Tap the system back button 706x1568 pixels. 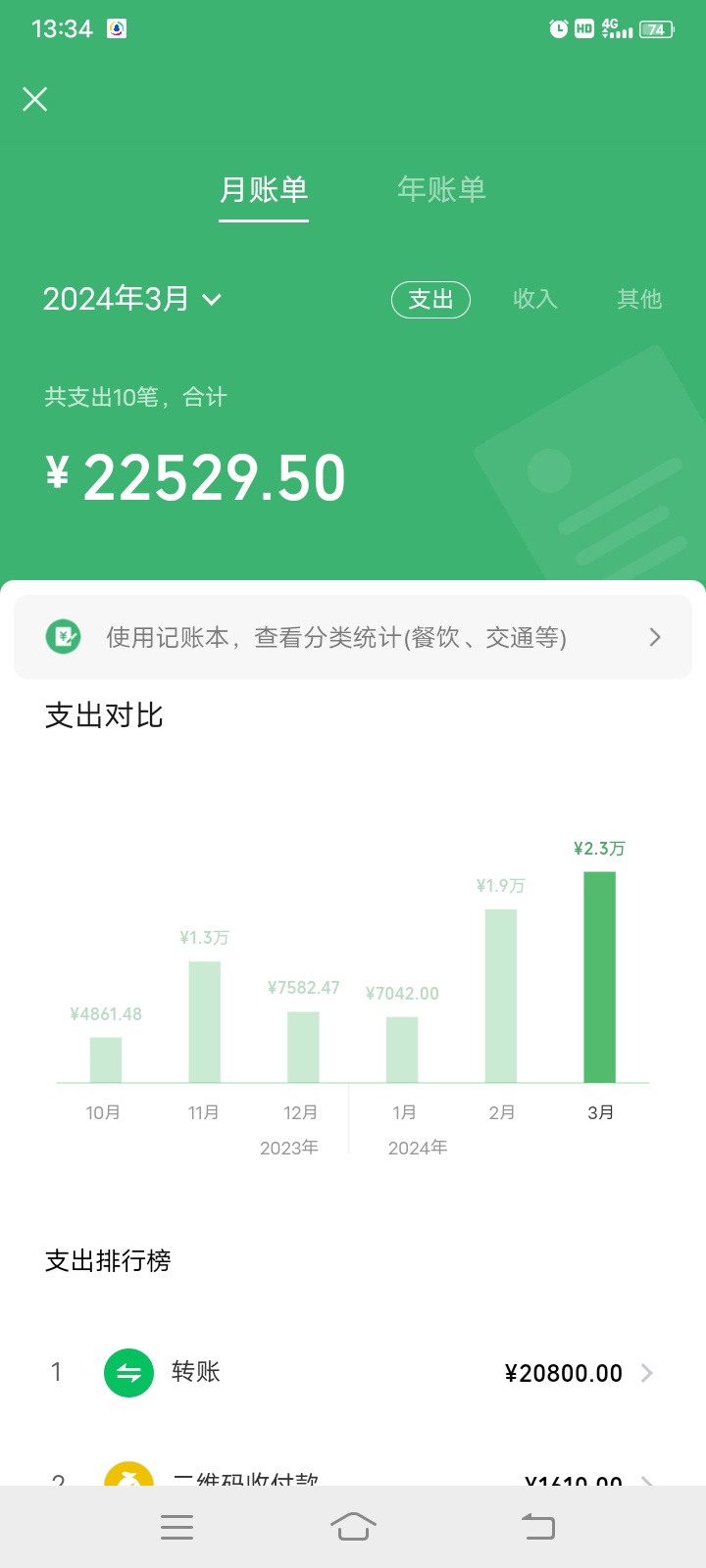click(x=537, y=1527)
